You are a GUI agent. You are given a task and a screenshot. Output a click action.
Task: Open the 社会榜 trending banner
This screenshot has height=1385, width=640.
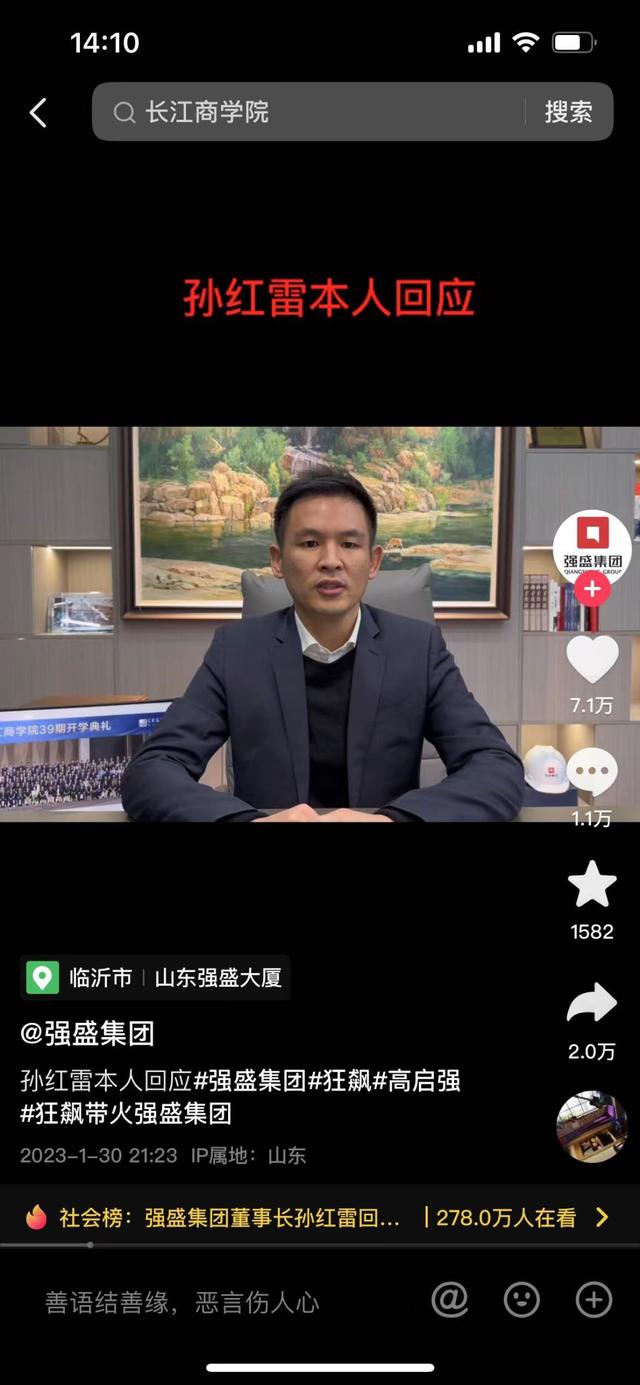319,1217
